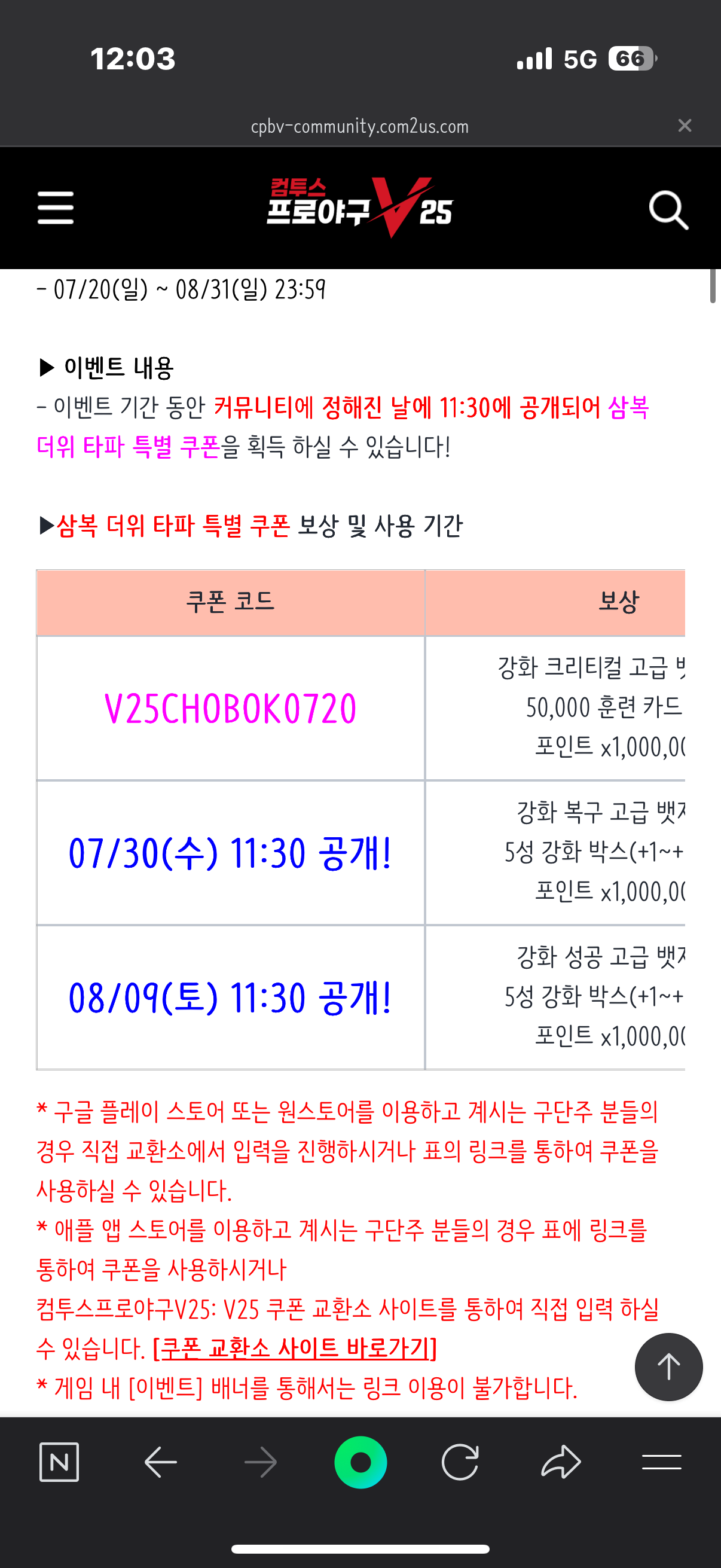The image size is (721, 1568).
Task: Tap the 컴투스 프로야구 V25 logo
Action: click(360, 208)
